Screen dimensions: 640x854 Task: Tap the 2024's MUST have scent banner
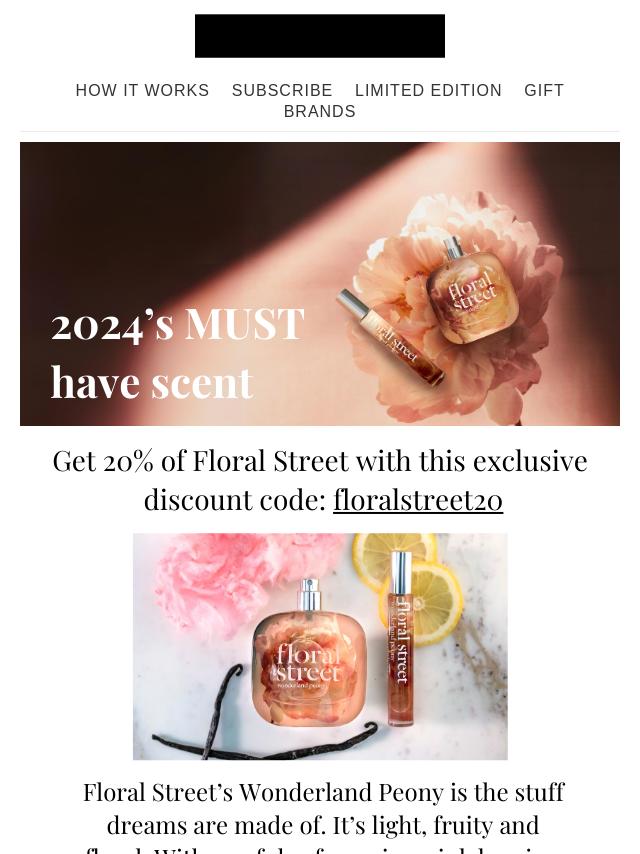click(x=320, y=284)
